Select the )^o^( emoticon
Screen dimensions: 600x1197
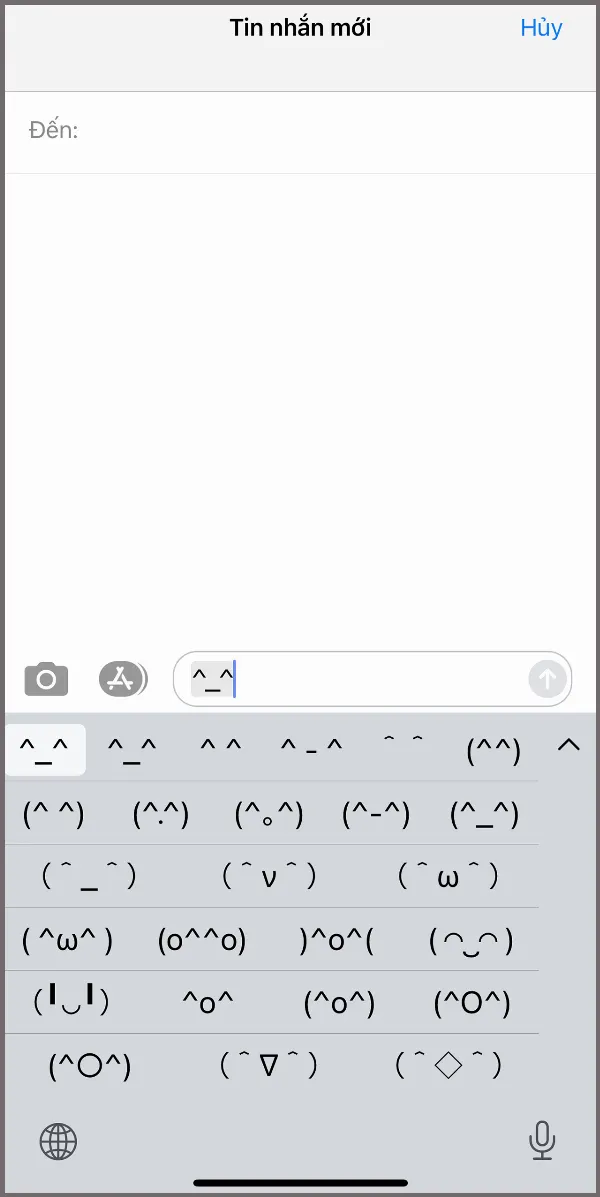[336, 940]
